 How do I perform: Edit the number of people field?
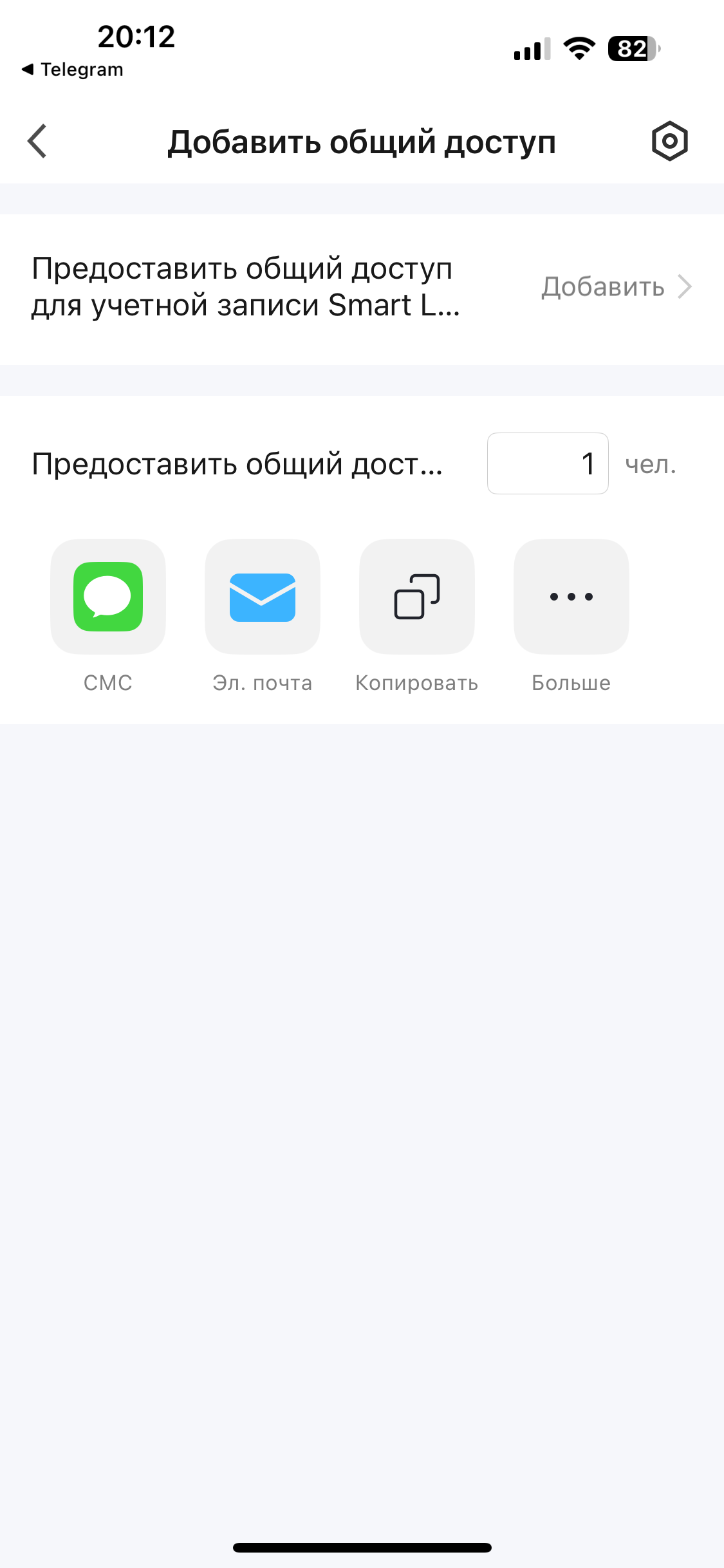548,463
